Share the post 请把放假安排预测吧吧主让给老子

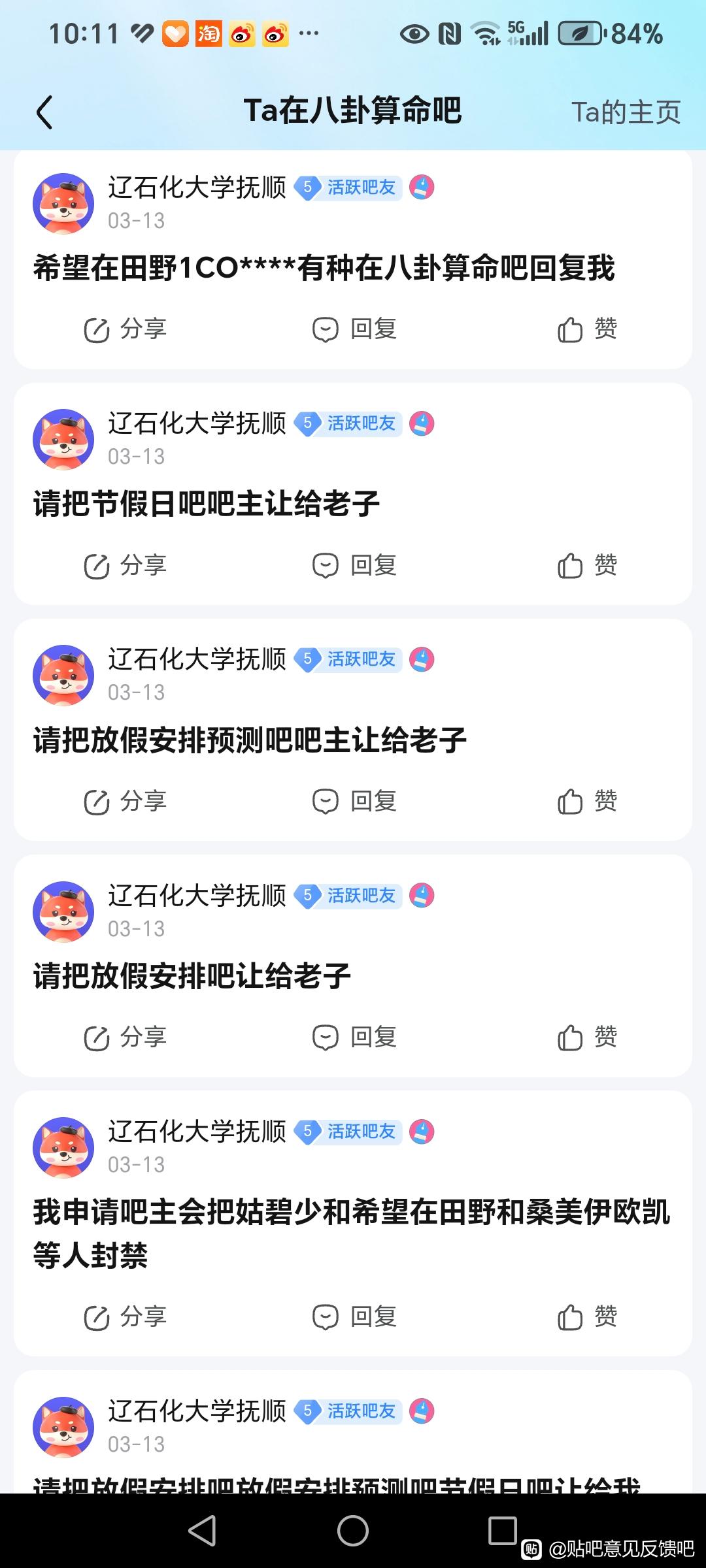[x=126, y=801]
